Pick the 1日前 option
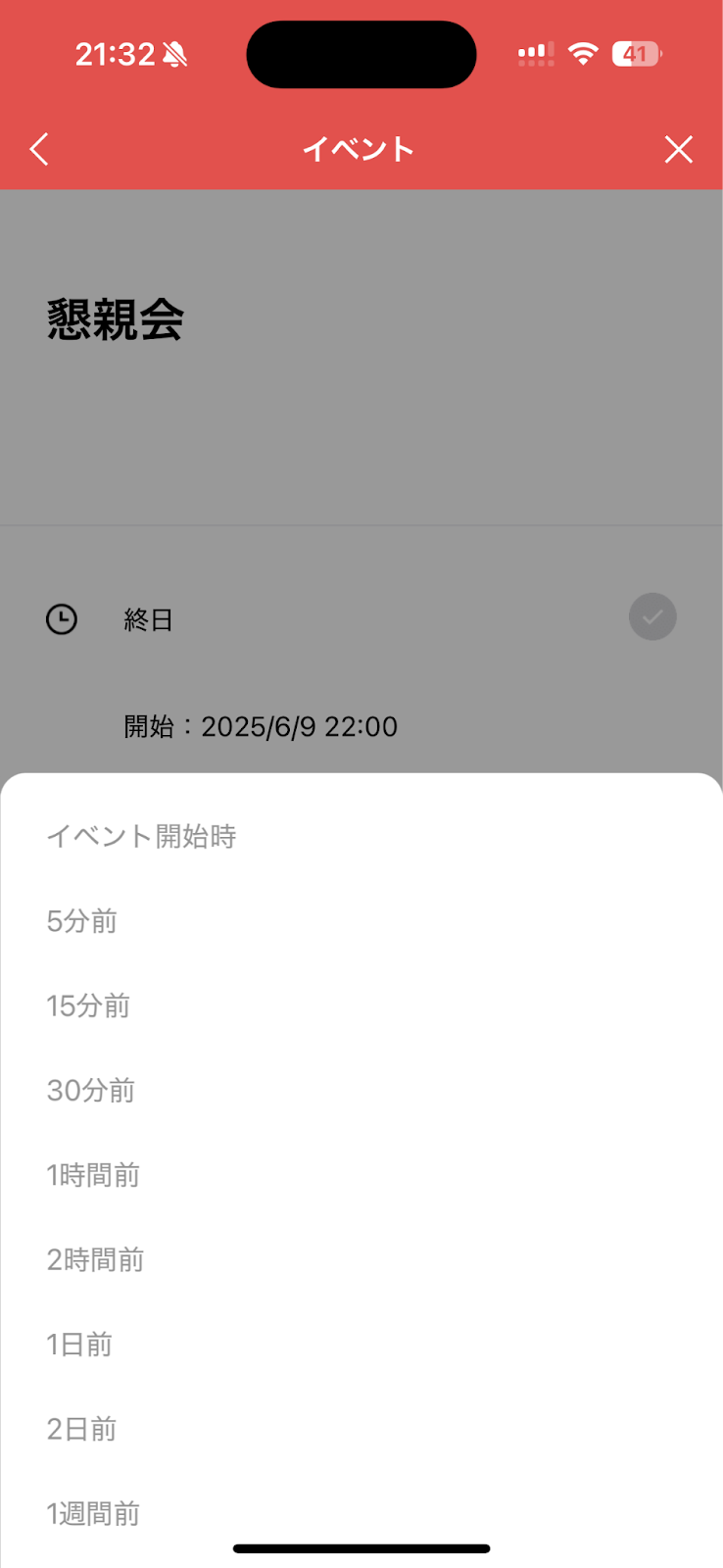The height and width of the screenshot is (1568, 723). point(79,1345)
